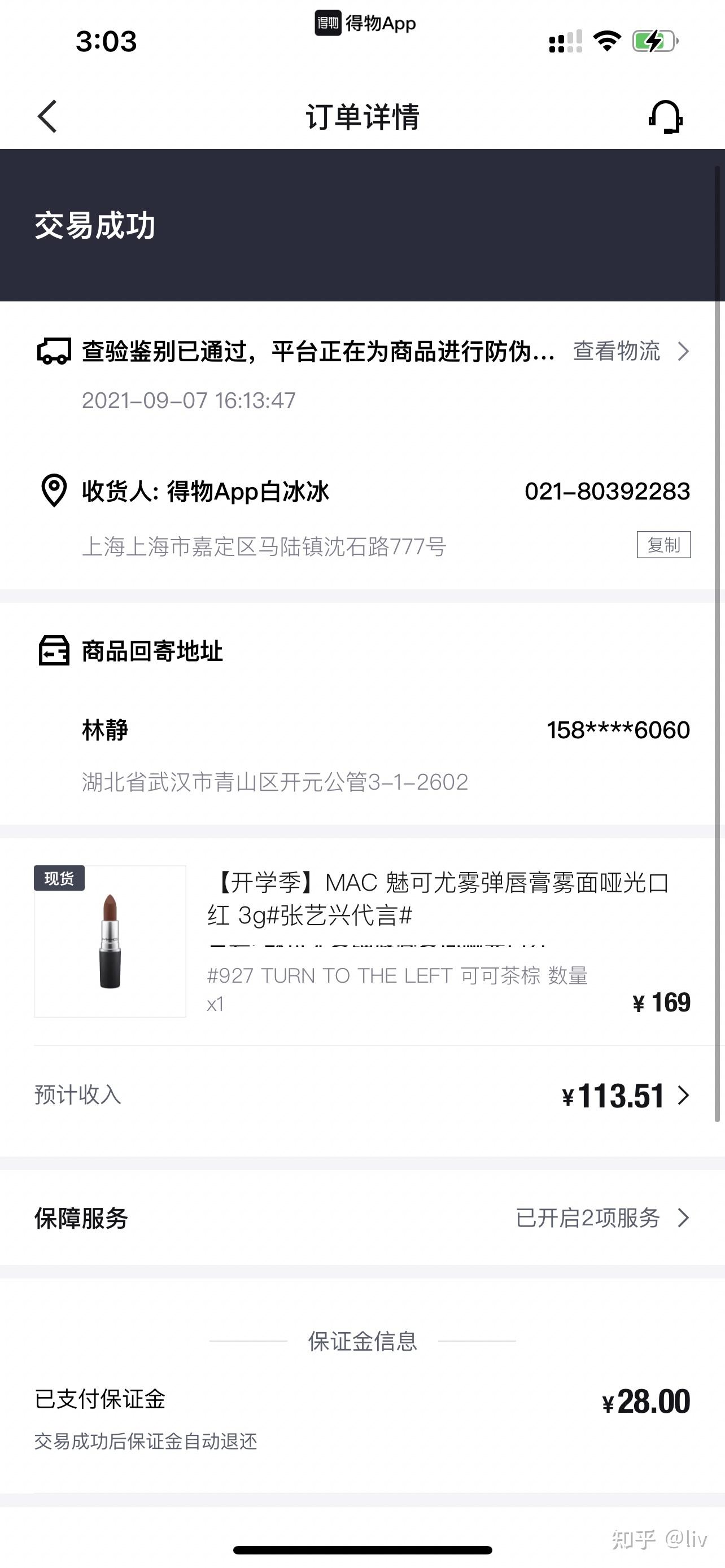
Task: Select the 保证金信息 section header
Action: point(362,1342)
